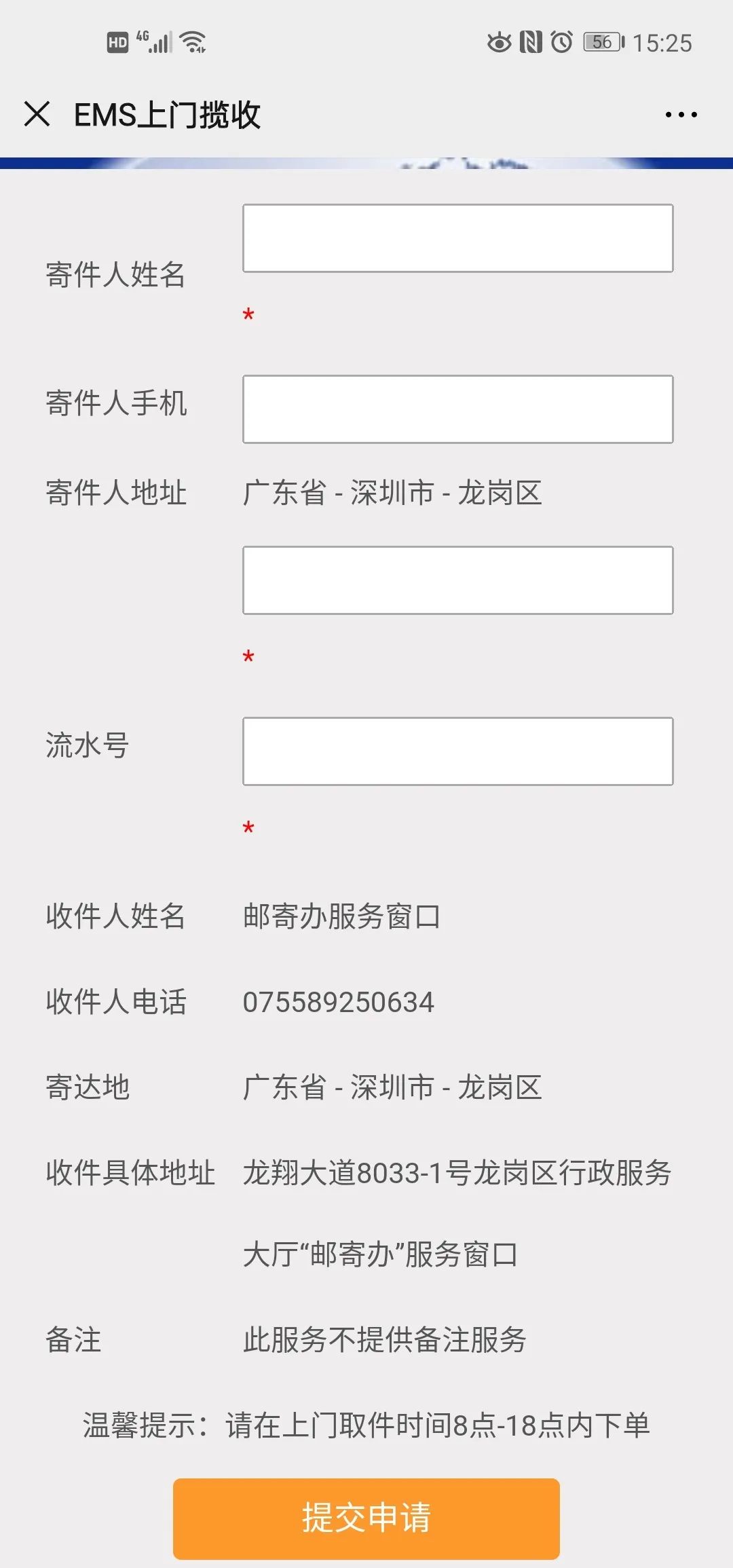Viewport: 733px width, 1568px height.
Task: Close the EMS上门揽收 page
Action: tap(37, 114)
